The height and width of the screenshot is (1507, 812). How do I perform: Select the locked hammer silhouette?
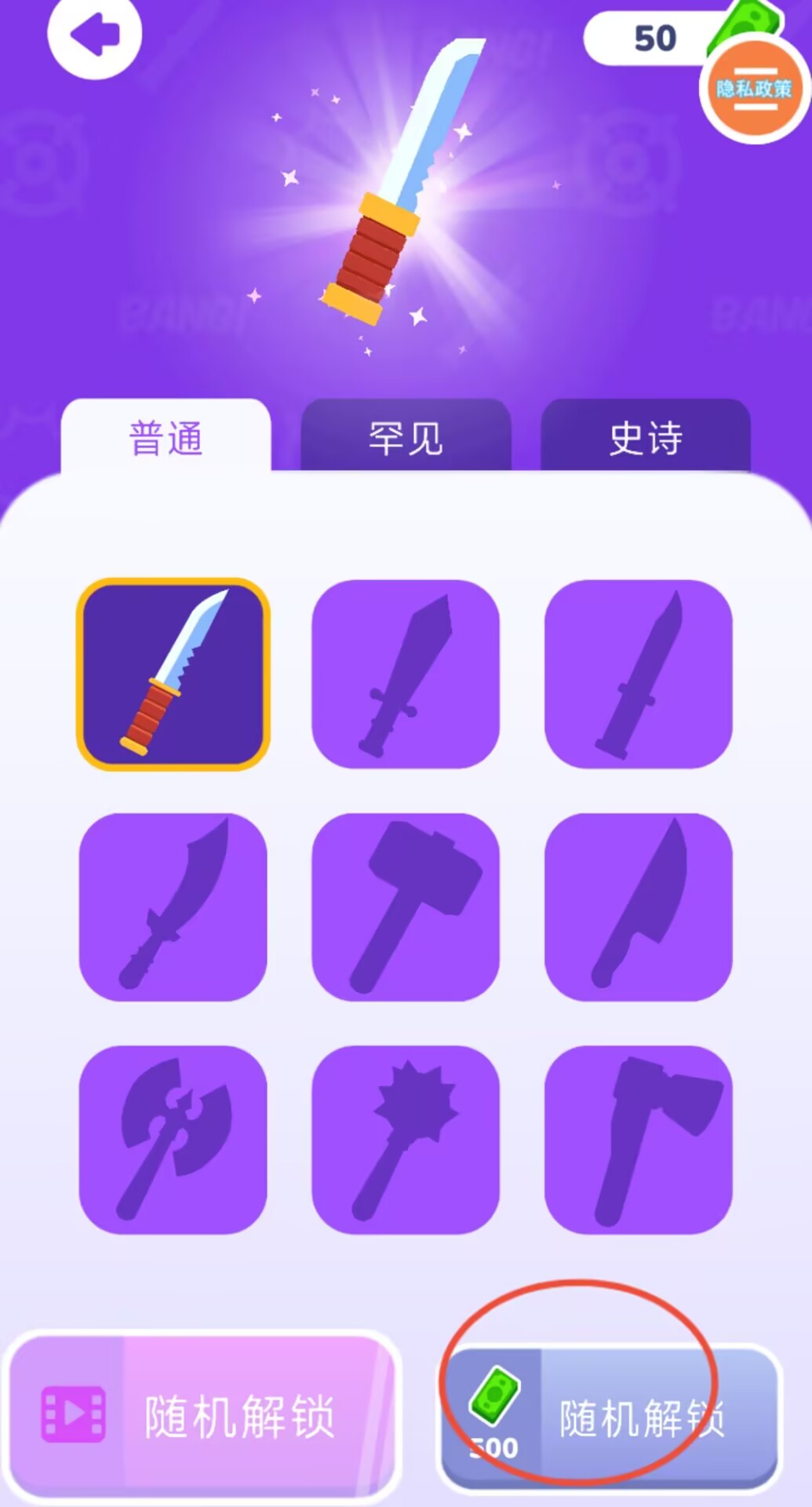406,907
